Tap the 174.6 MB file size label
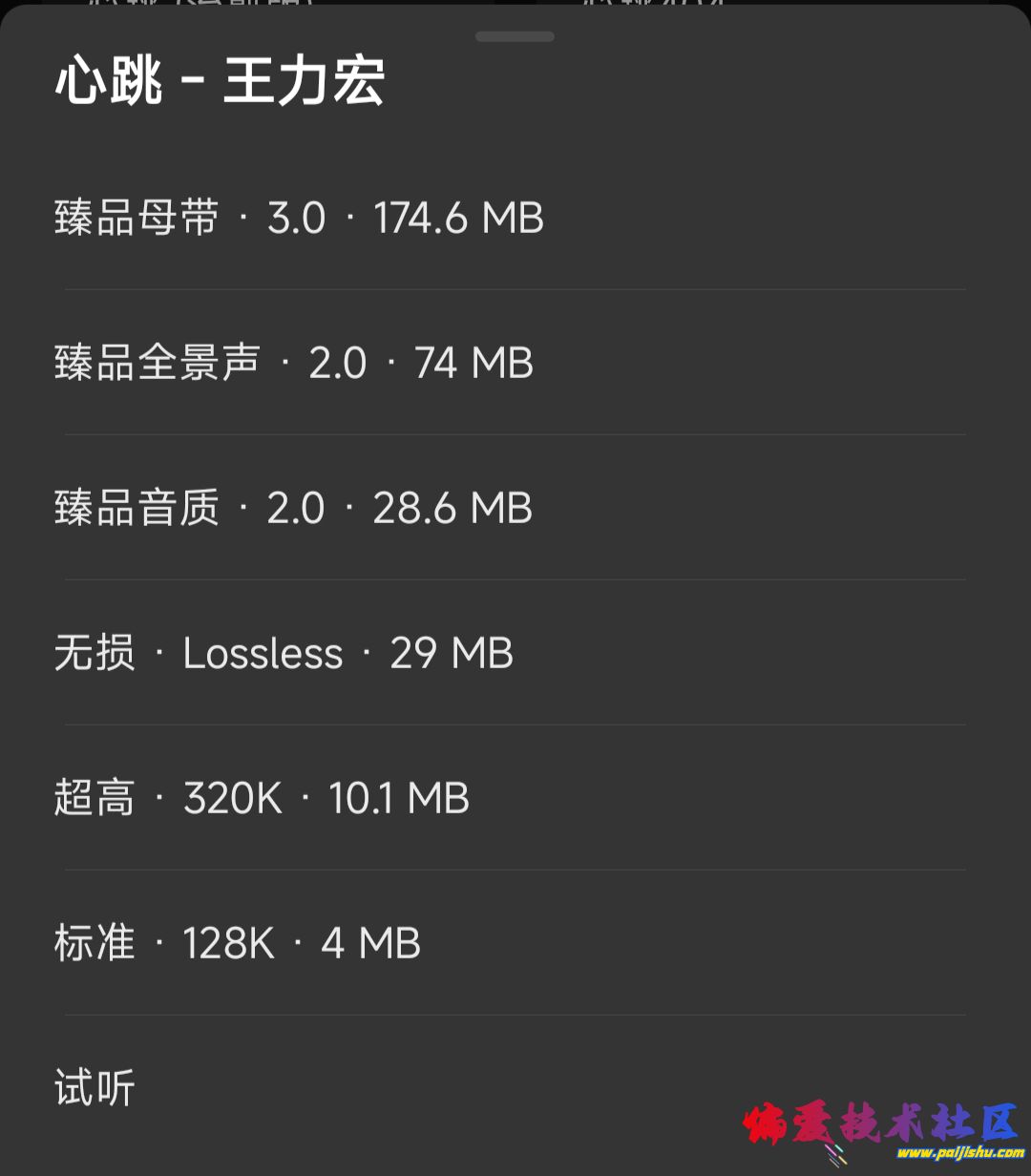This screenshot has width=1031, height=1176. pyautogui.click(x=459, y=219)
